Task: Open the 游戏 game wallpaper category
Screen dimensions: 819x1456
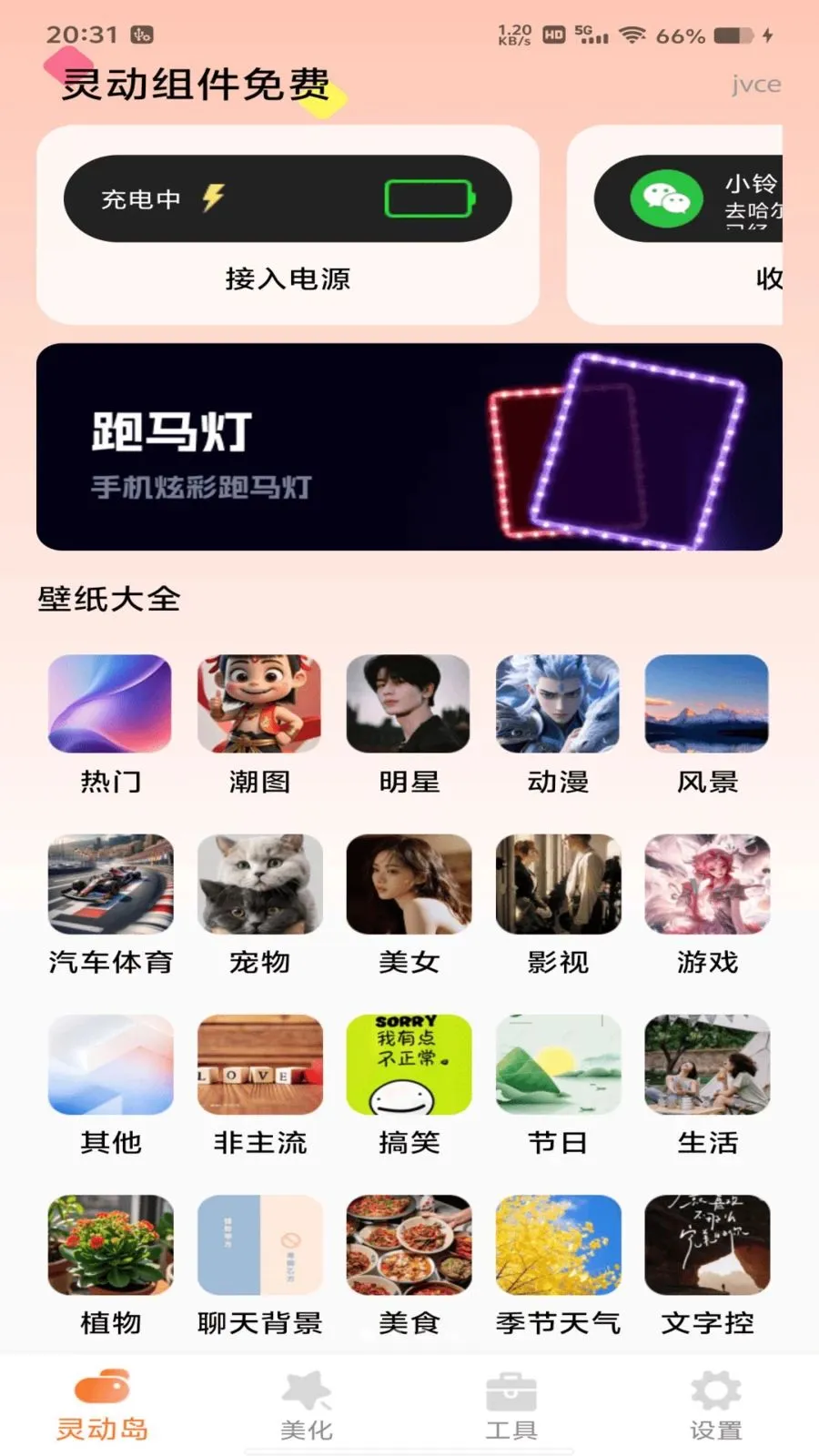Action: (x=707, y=883)
